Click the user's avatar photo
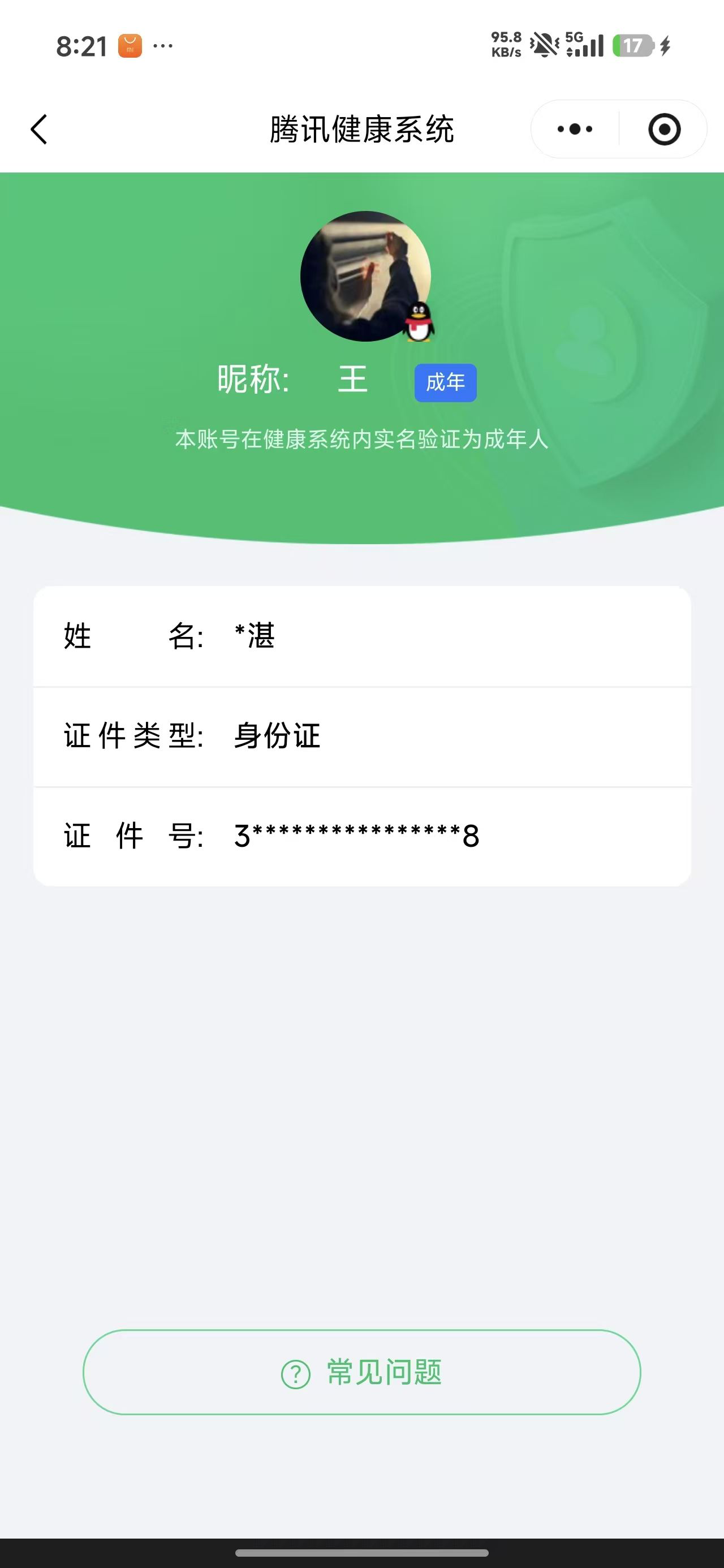The width and height of the screenshot is (724, 1568). [365, 275]
